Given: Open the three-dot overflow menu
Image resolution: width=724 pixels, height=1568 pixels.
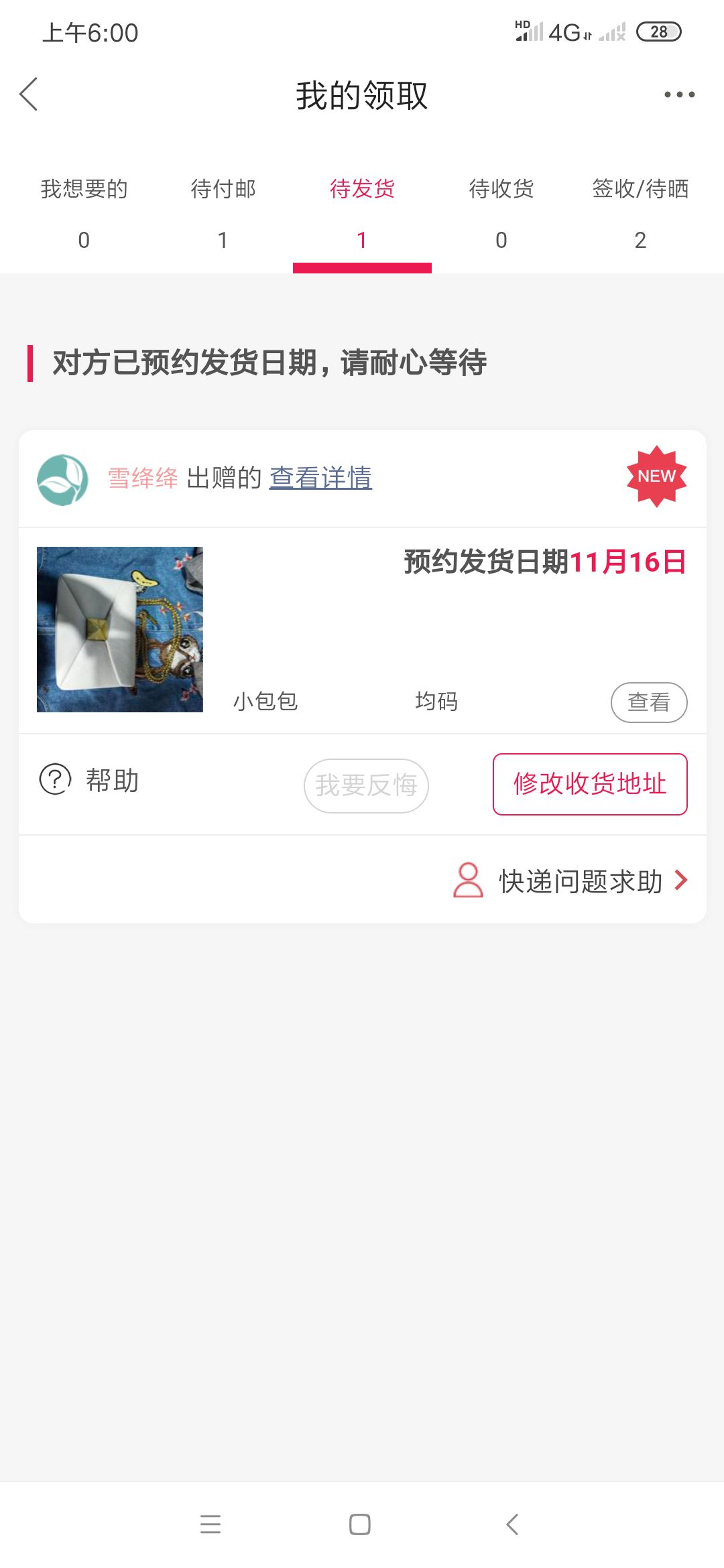Looking at the screenshot, I should [679, 94].
